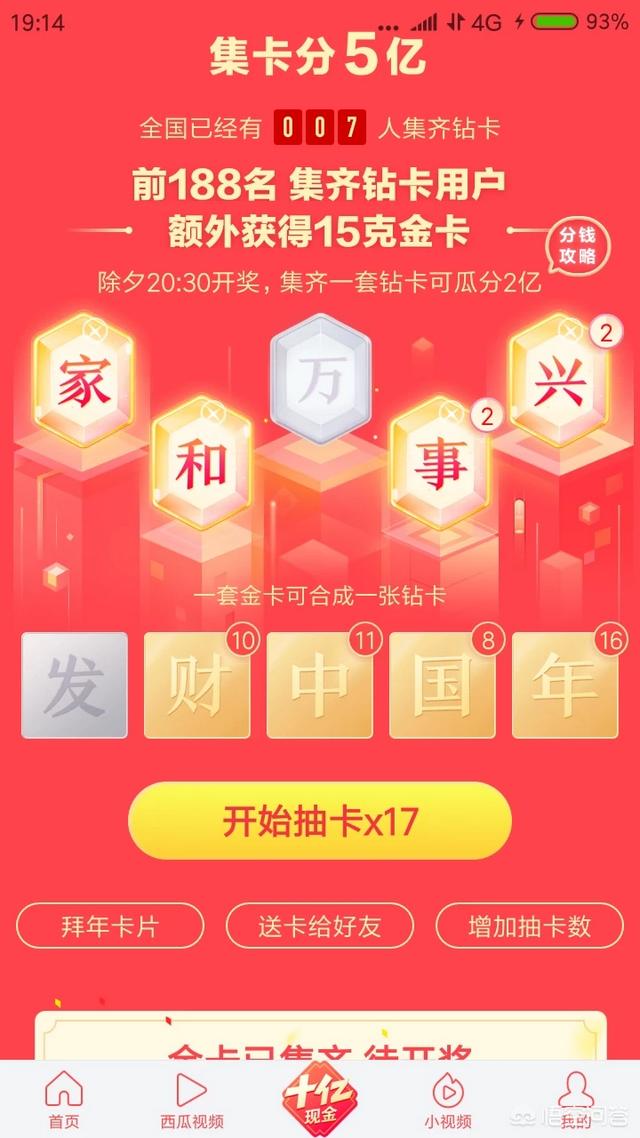The image size is (640, 1138).
Task: Tap 增加抽卡数 for more draws
Action: (529, 926)
